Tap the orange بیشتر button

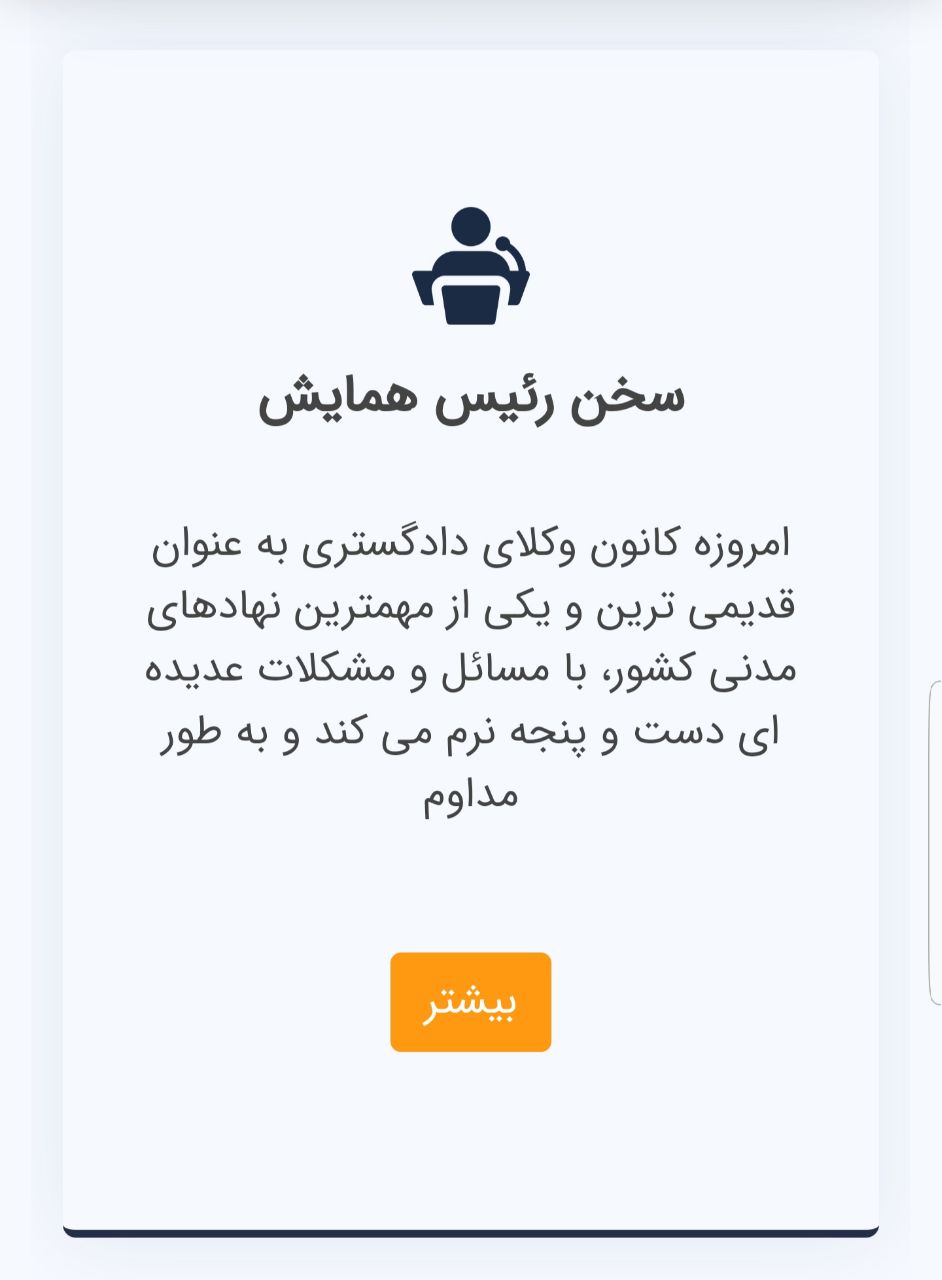[x=470, y=1002]
